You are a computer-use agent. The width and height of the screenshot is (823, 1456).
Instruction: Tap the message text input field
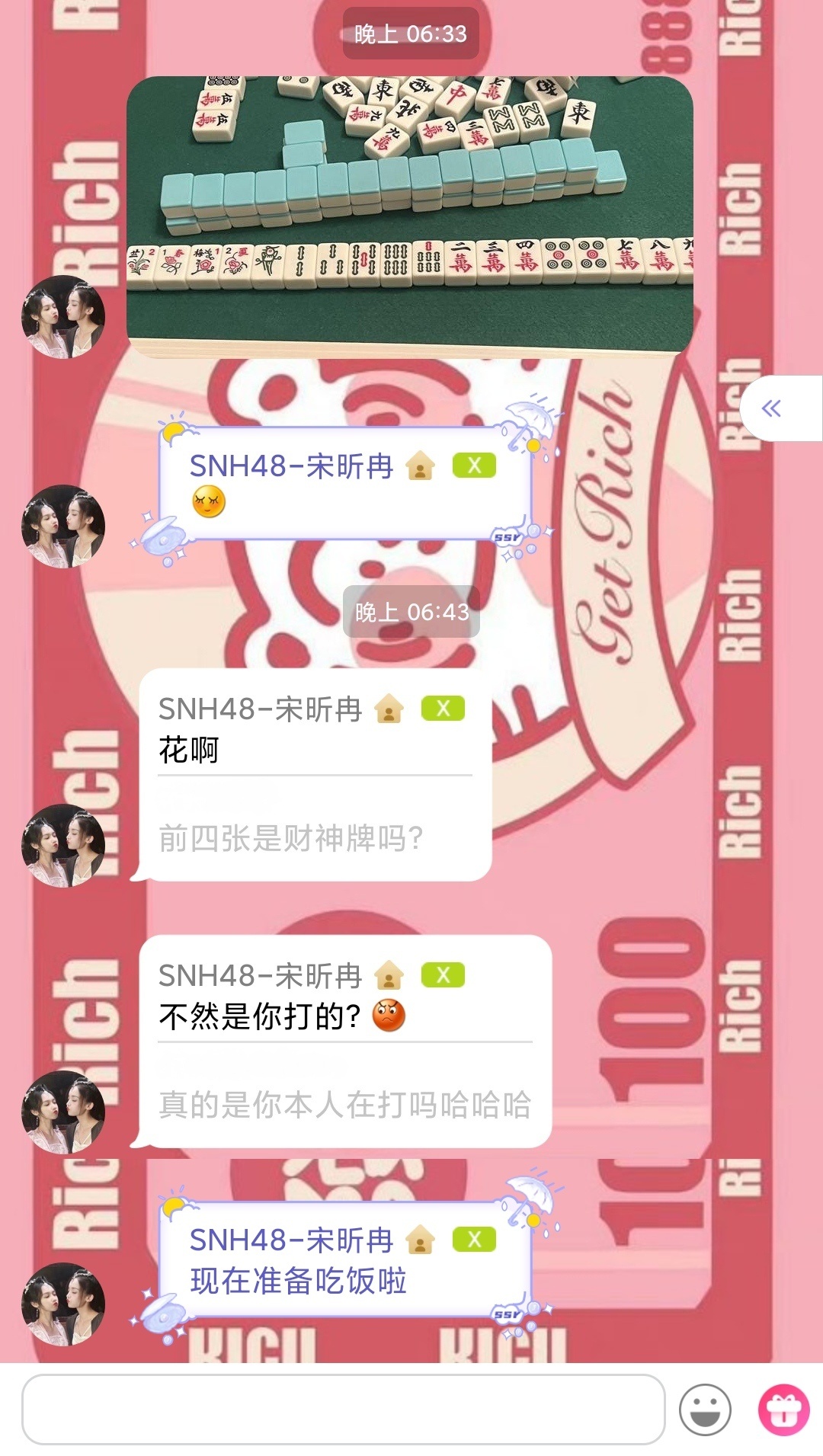pyautogui.click(x=343, y=1410)
